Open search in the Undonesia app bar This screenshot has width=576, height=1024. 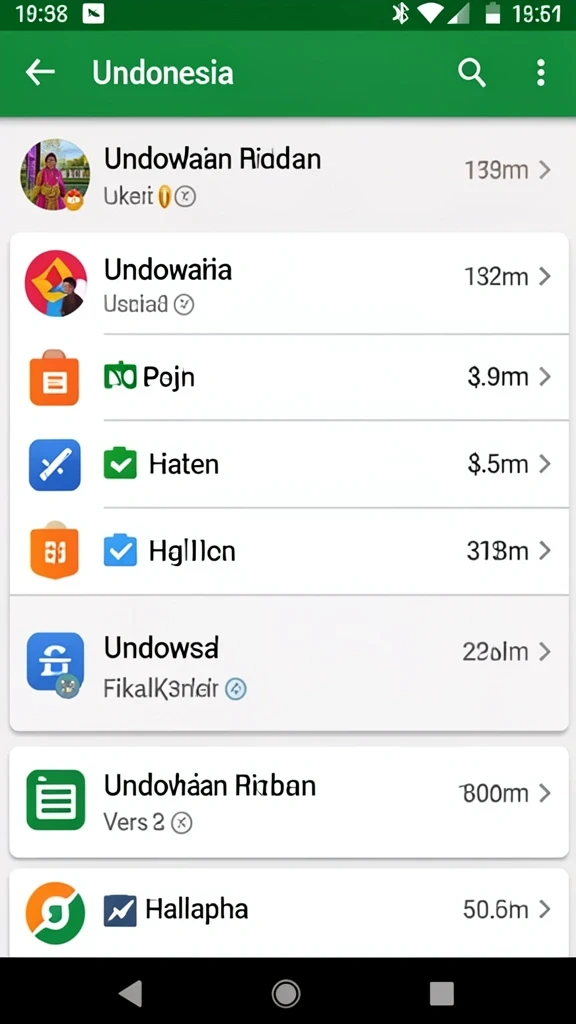(x=472, y=72)
